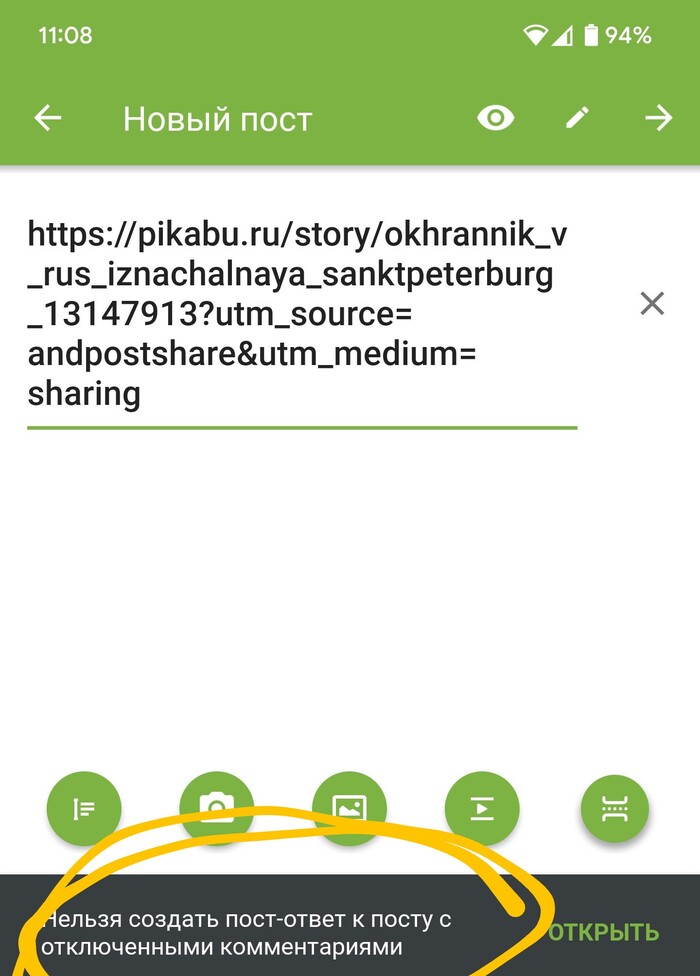Take a photo with the camera button

click(216, 806)
